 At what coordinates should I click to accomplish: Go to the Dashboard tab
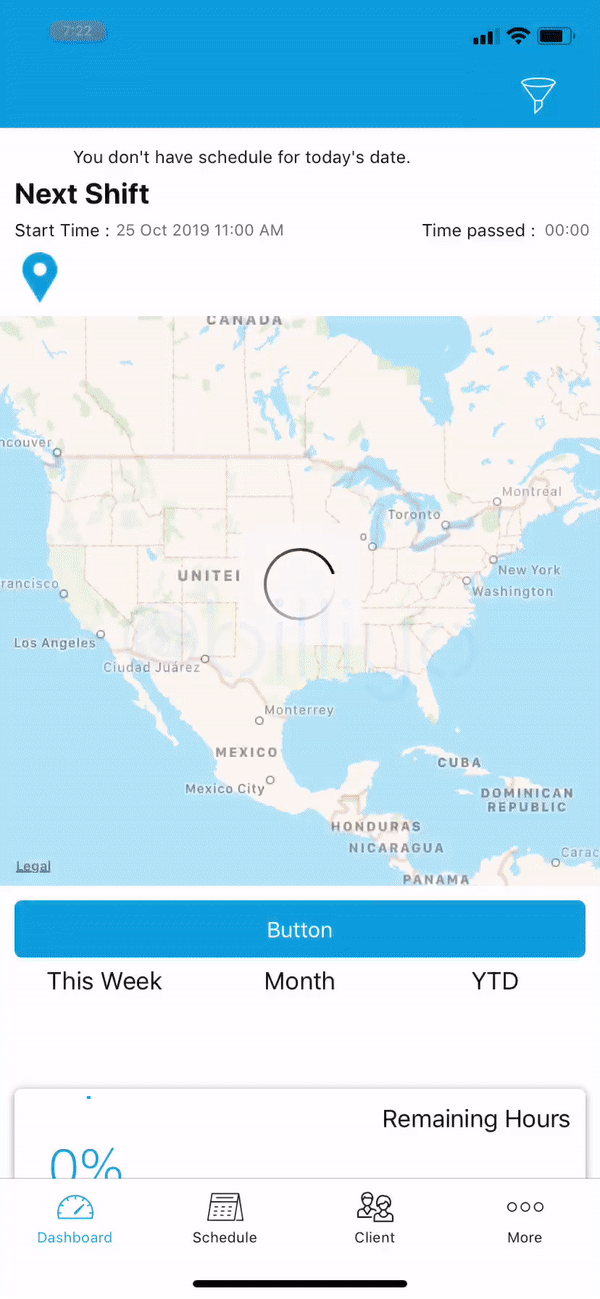coord(75,1219)
